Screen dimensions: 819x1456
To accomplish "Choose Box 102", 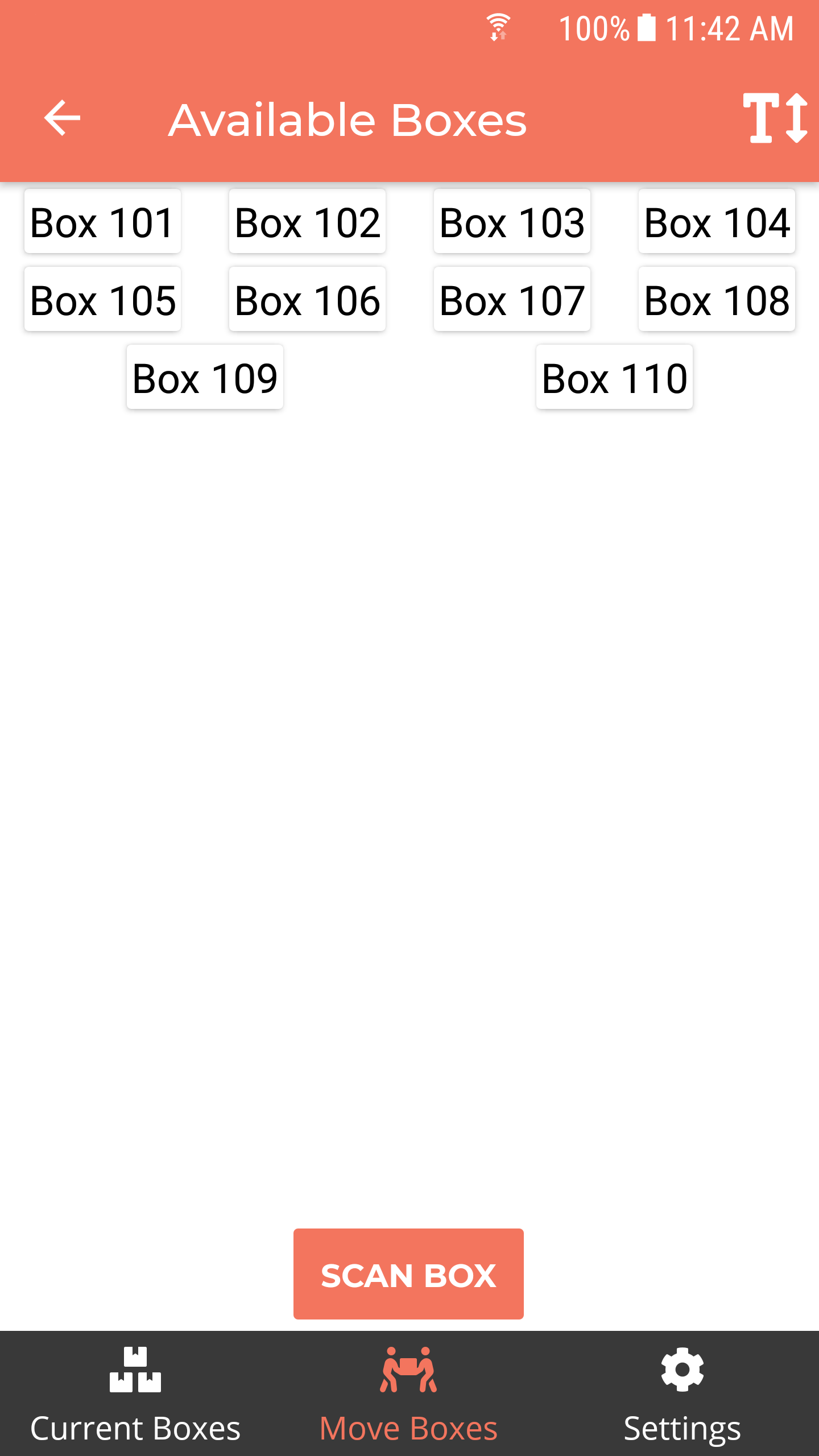I will 307,221.
